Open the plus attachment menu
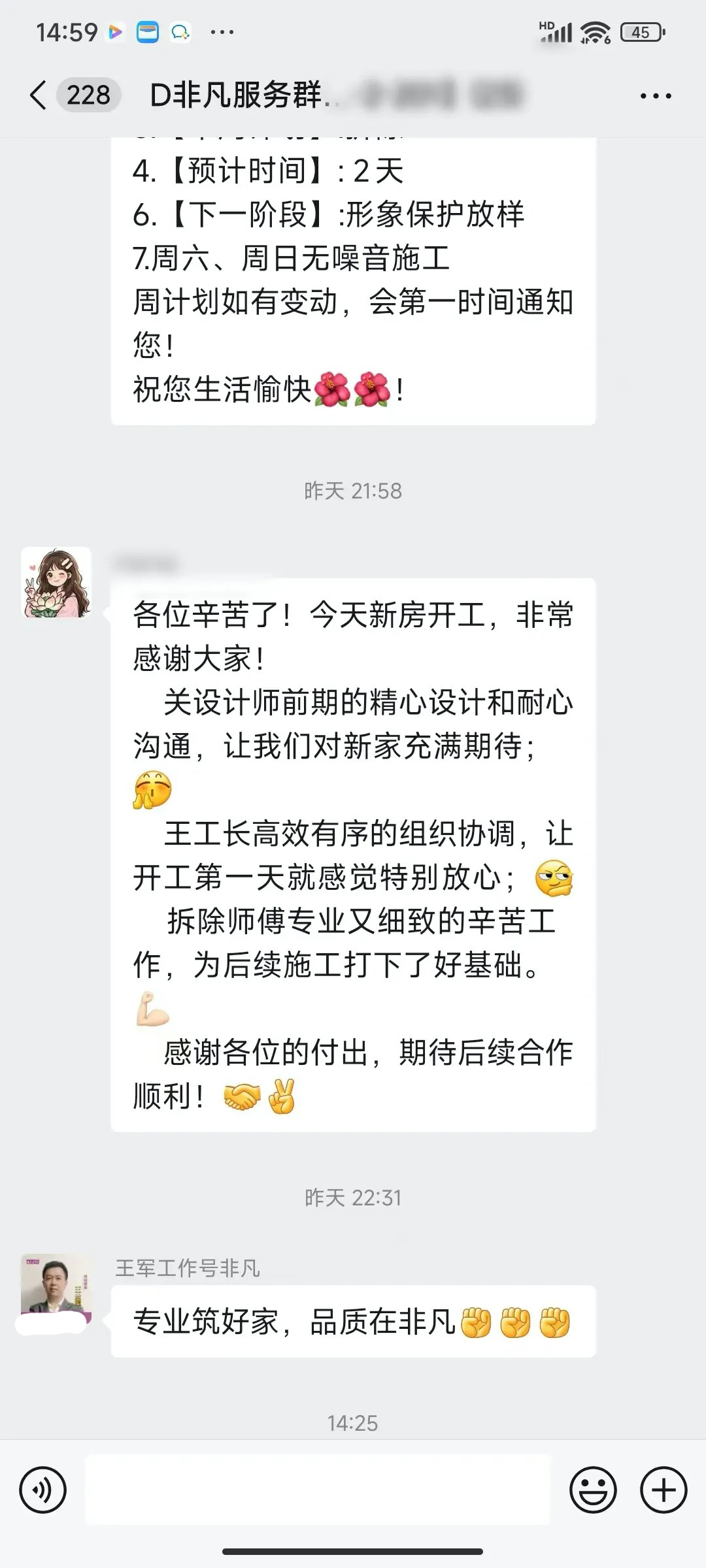This screenshot has width=706, height=1568. 663,1490
